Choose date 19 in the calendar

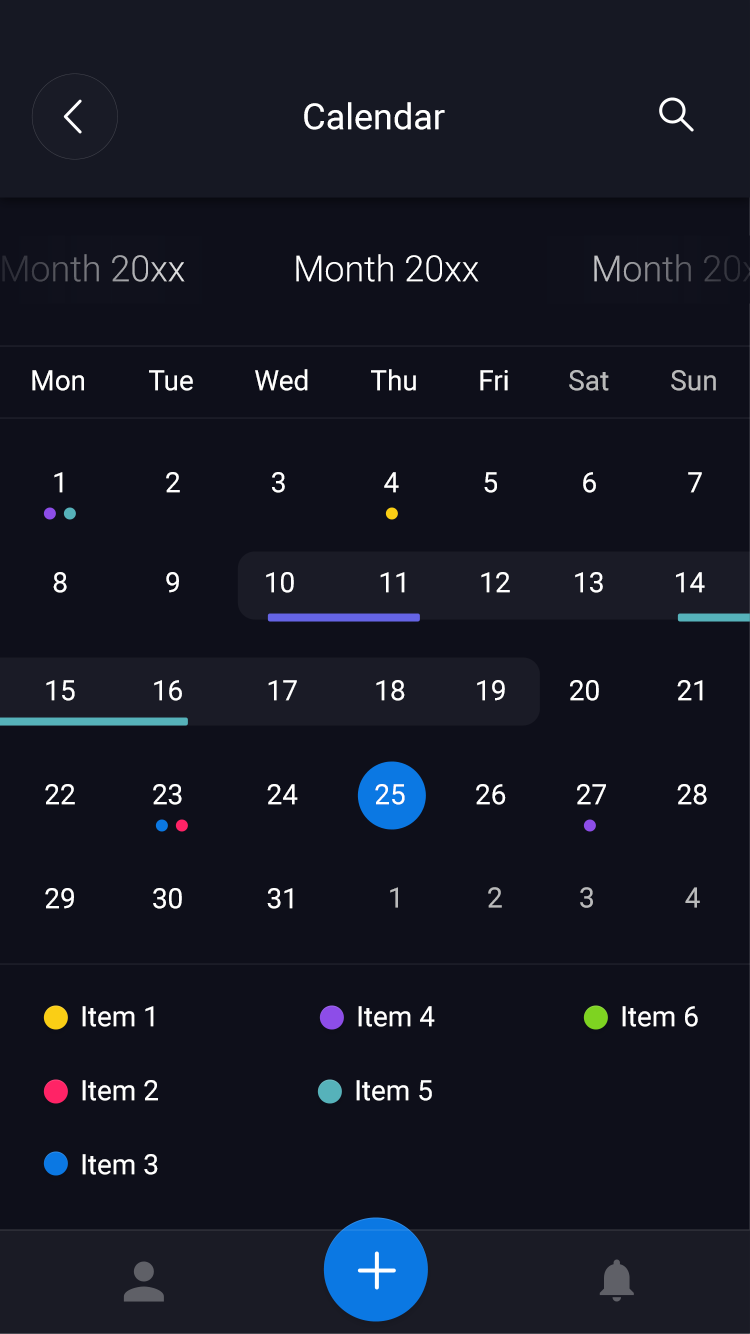coord(491,691)
